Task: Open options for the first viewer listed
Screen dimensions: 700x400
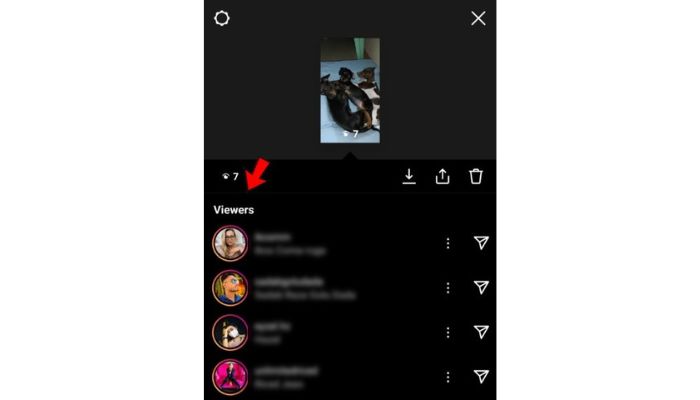Action: click(x=448, y=243)
